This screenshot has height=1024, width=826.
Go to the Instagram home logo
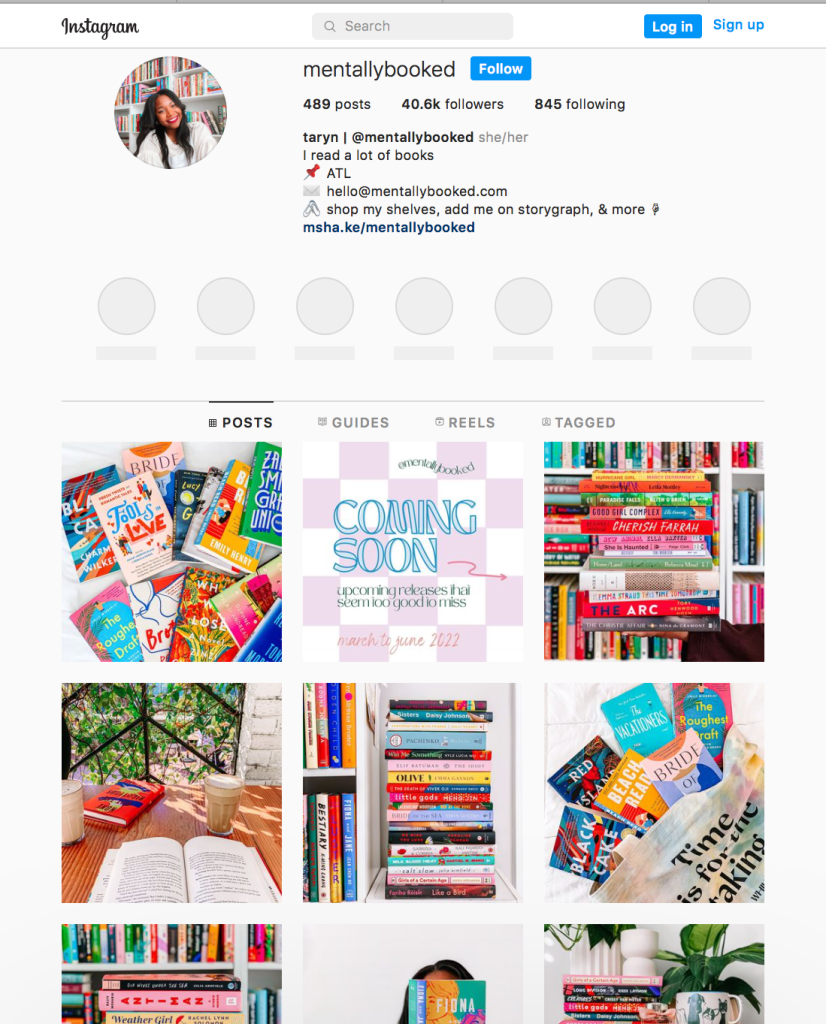(100, 27)
